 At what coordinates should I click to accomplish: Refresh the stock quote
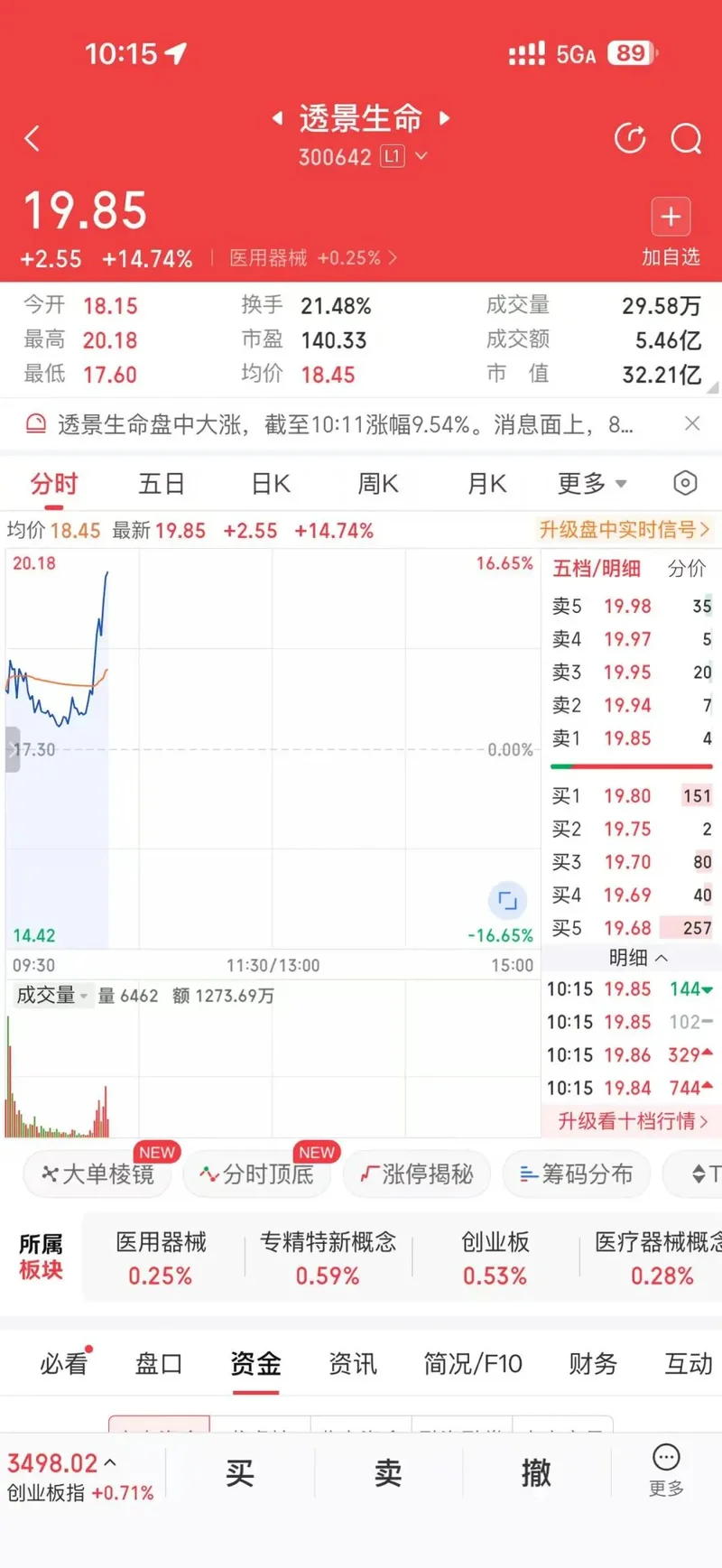coord(630,138)
